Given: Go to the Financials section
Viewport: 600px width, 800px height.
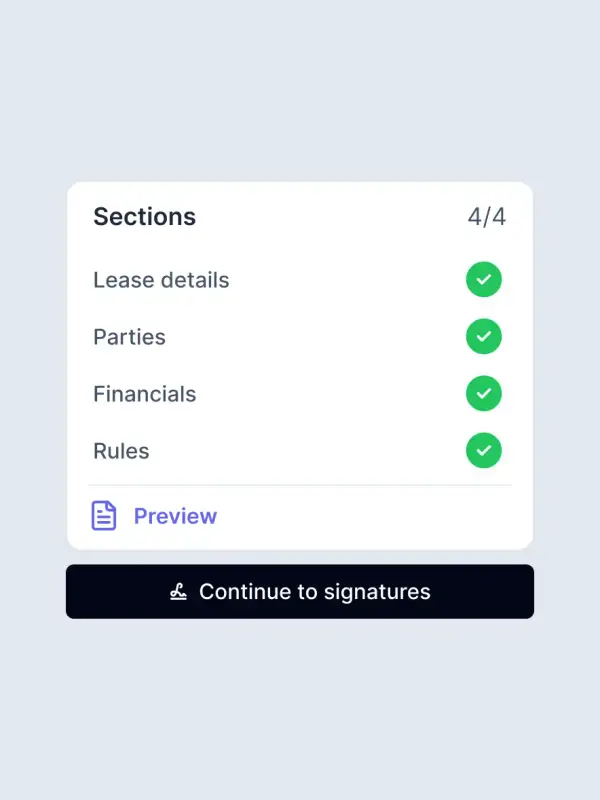Looking at the screenshot, I should (x=145, y=394).
